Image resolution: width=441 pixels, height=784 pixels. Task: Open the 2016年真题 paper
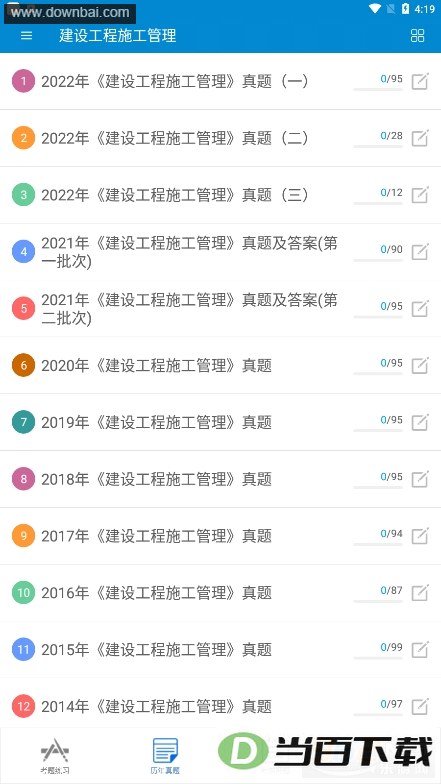click(220, 593)
